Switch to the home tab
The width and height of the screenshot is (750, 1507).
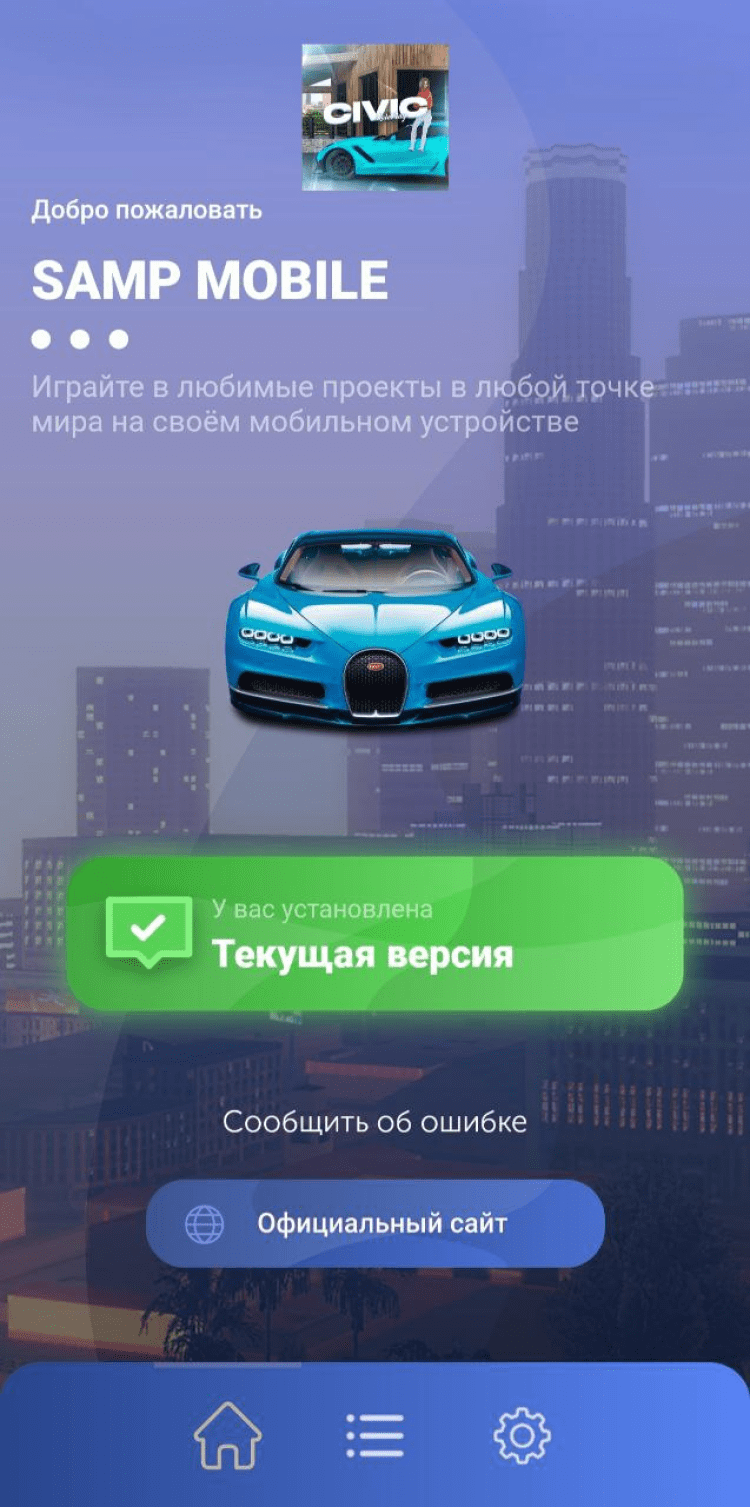(227, 1436)
